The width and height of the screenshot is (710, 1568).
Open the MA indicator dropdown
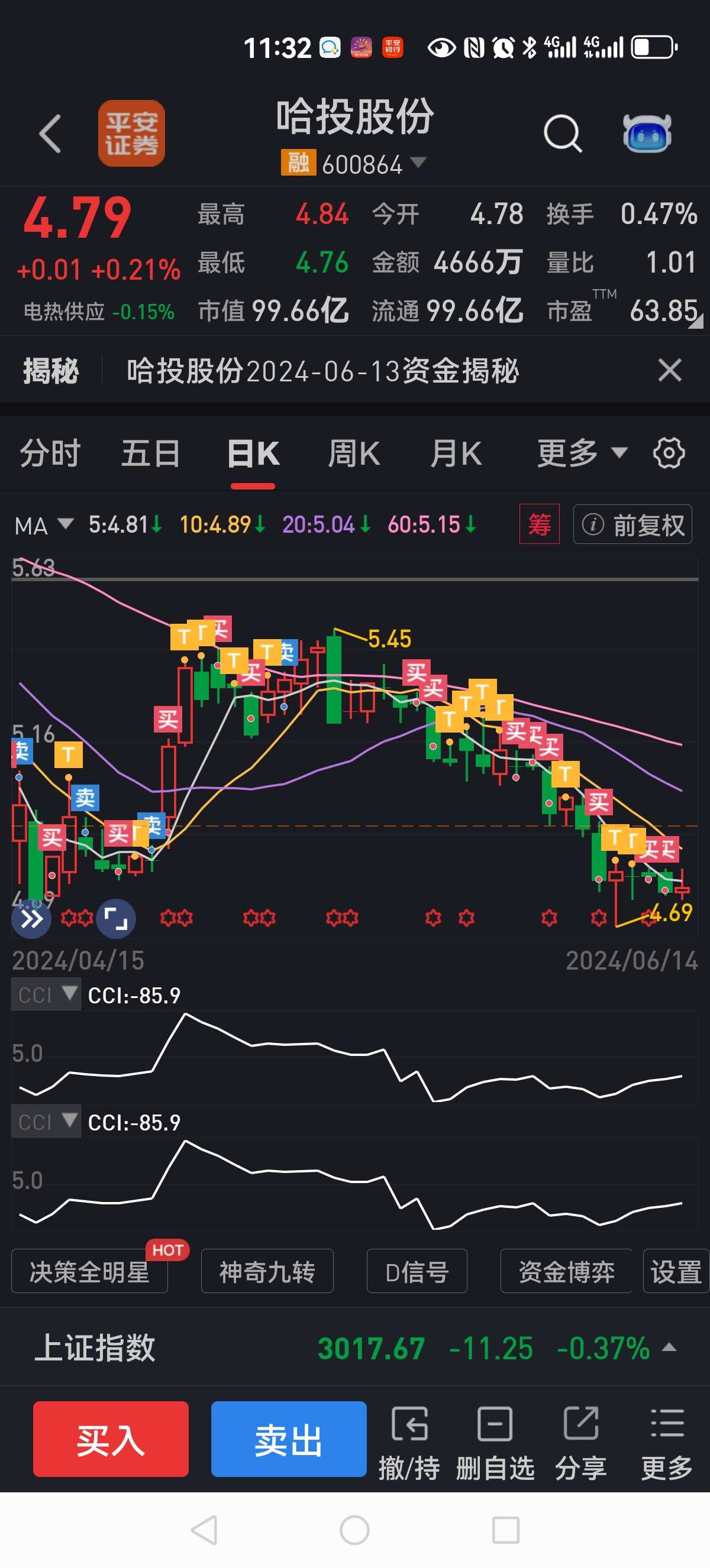(44, 524)
